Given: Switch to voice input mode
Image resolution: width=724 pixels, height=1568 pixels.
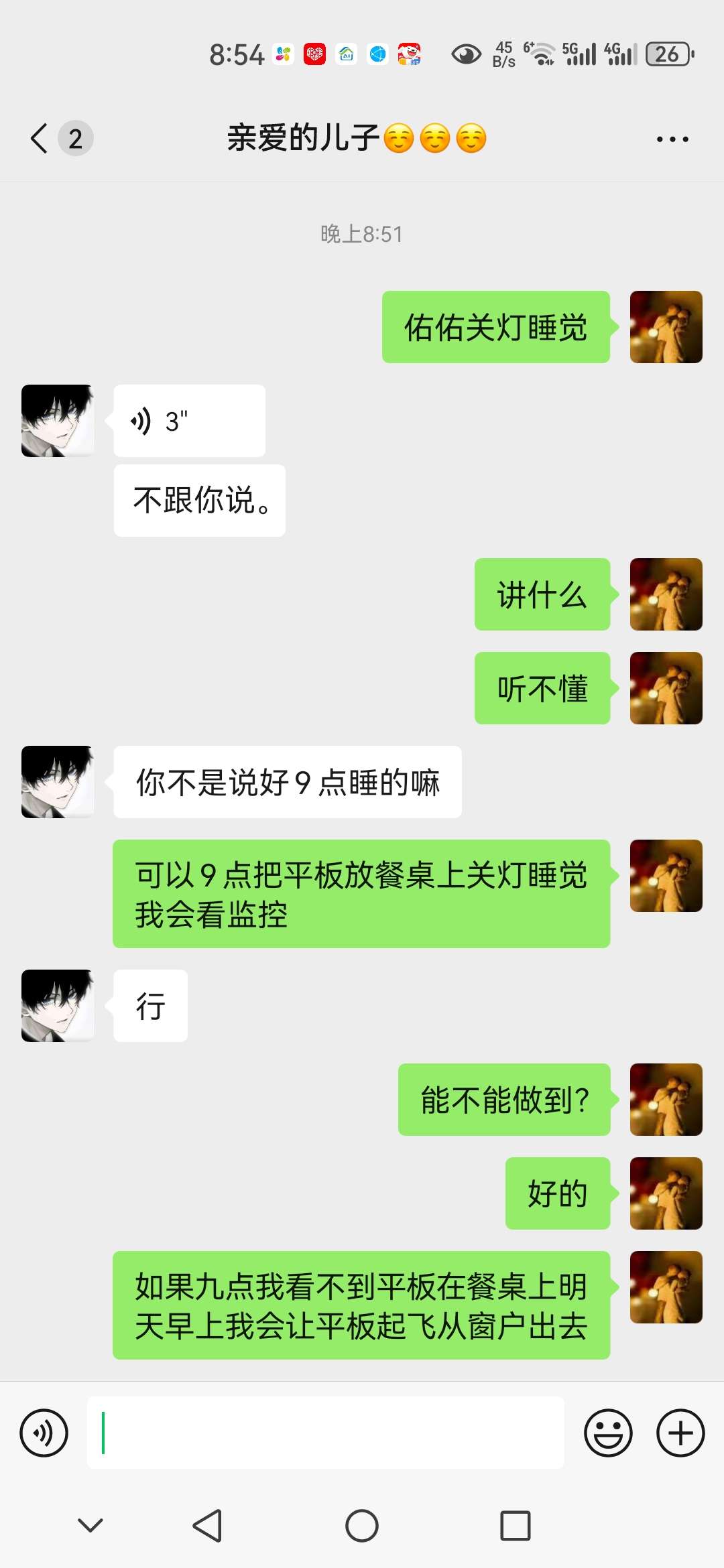Looking at the screenshot, I should pos(44,1433).
